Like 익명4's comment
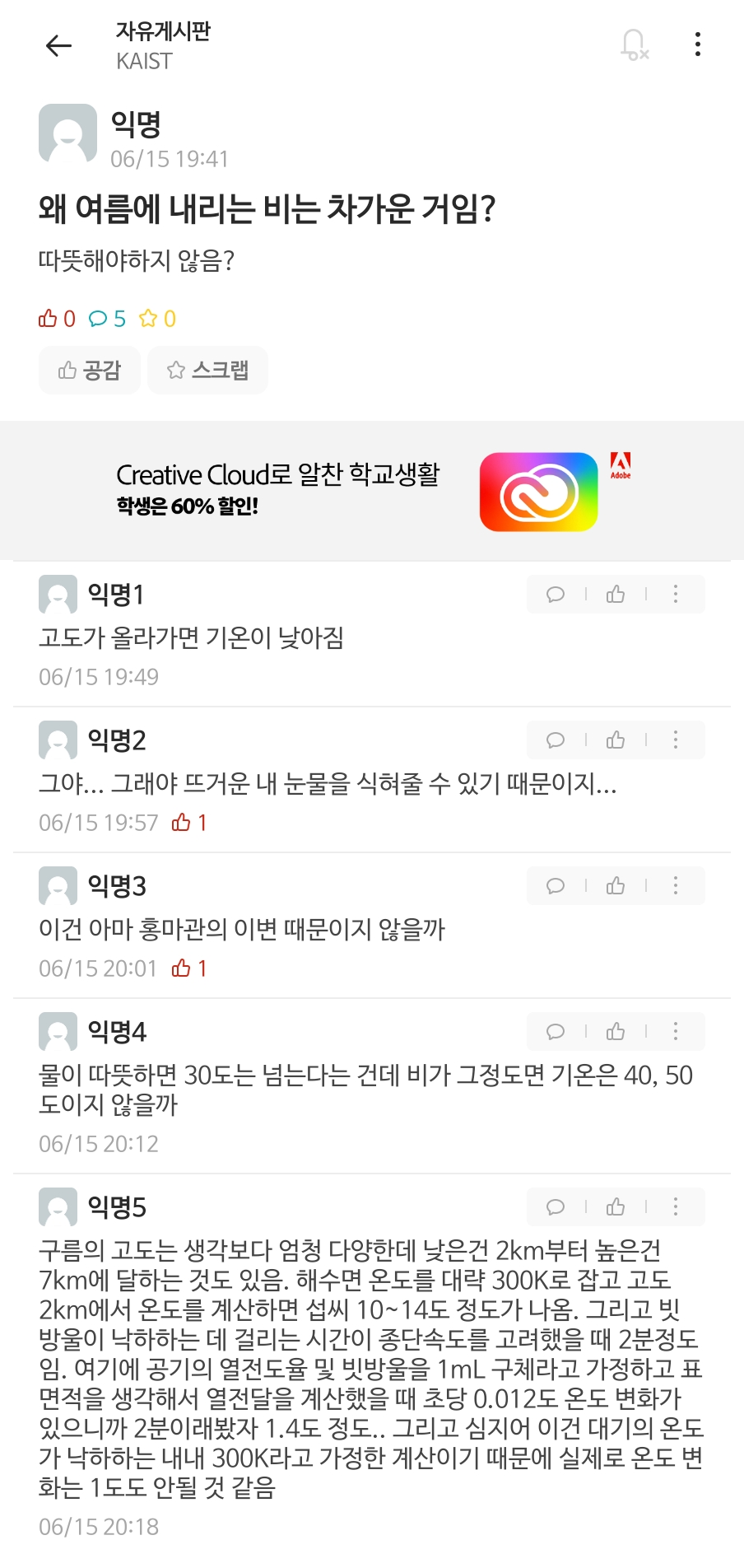The width and height of the screenshot is (744, 1568). [x=616, y=1032]
